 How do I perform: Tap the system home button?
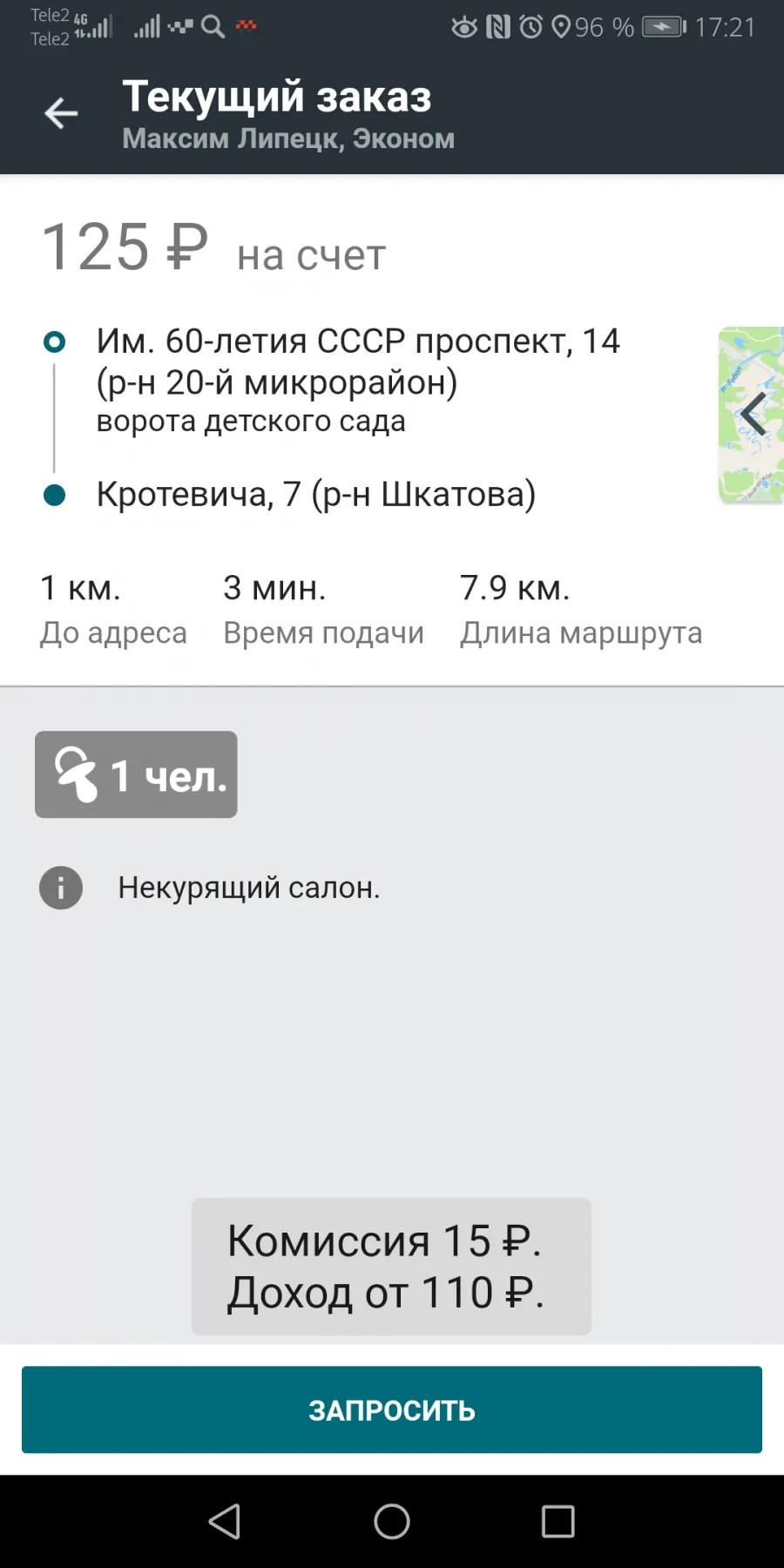coord(392,1522)
